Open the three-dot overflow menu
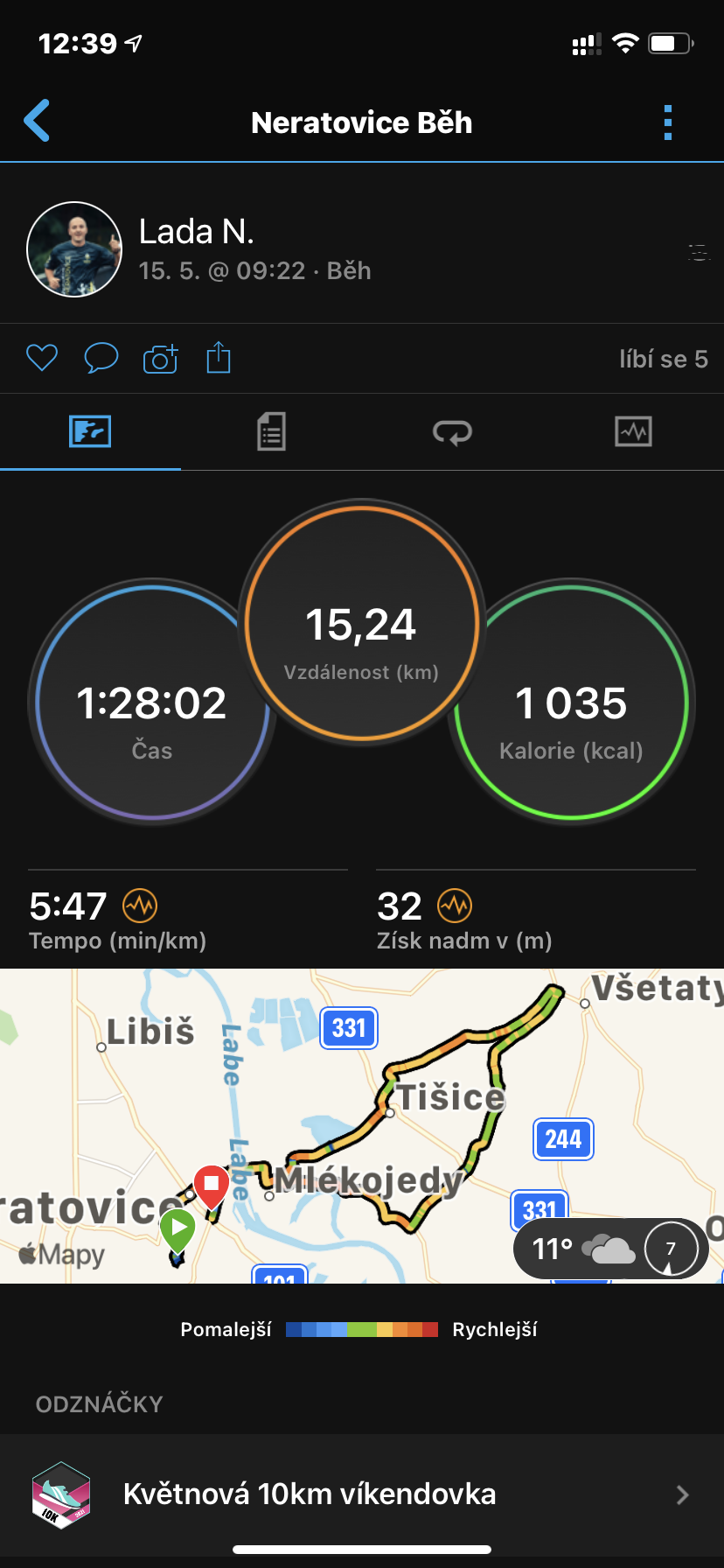The width and height of the screenshot is (724, 1568). [668, 122]
